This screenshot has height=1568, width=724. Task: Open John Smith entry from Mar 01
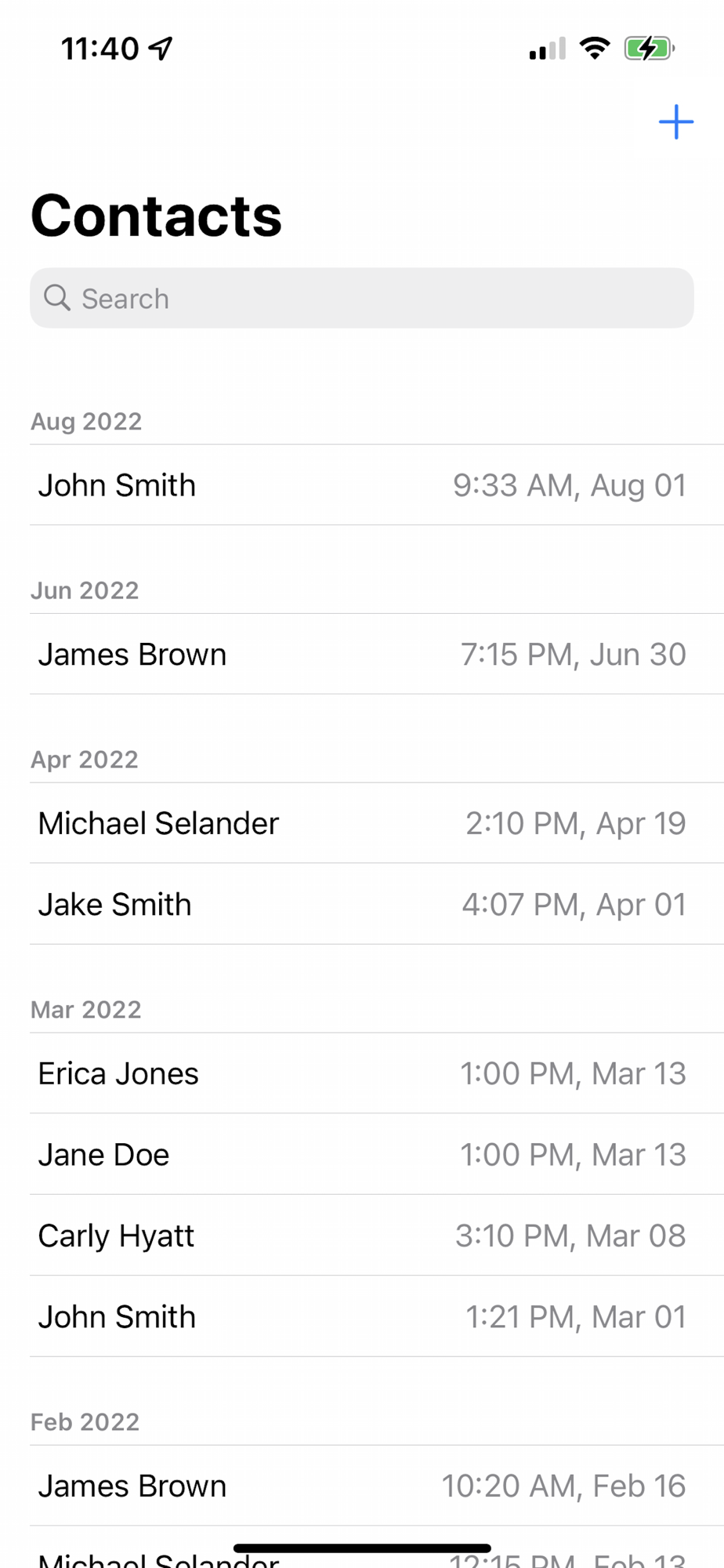377,1317
